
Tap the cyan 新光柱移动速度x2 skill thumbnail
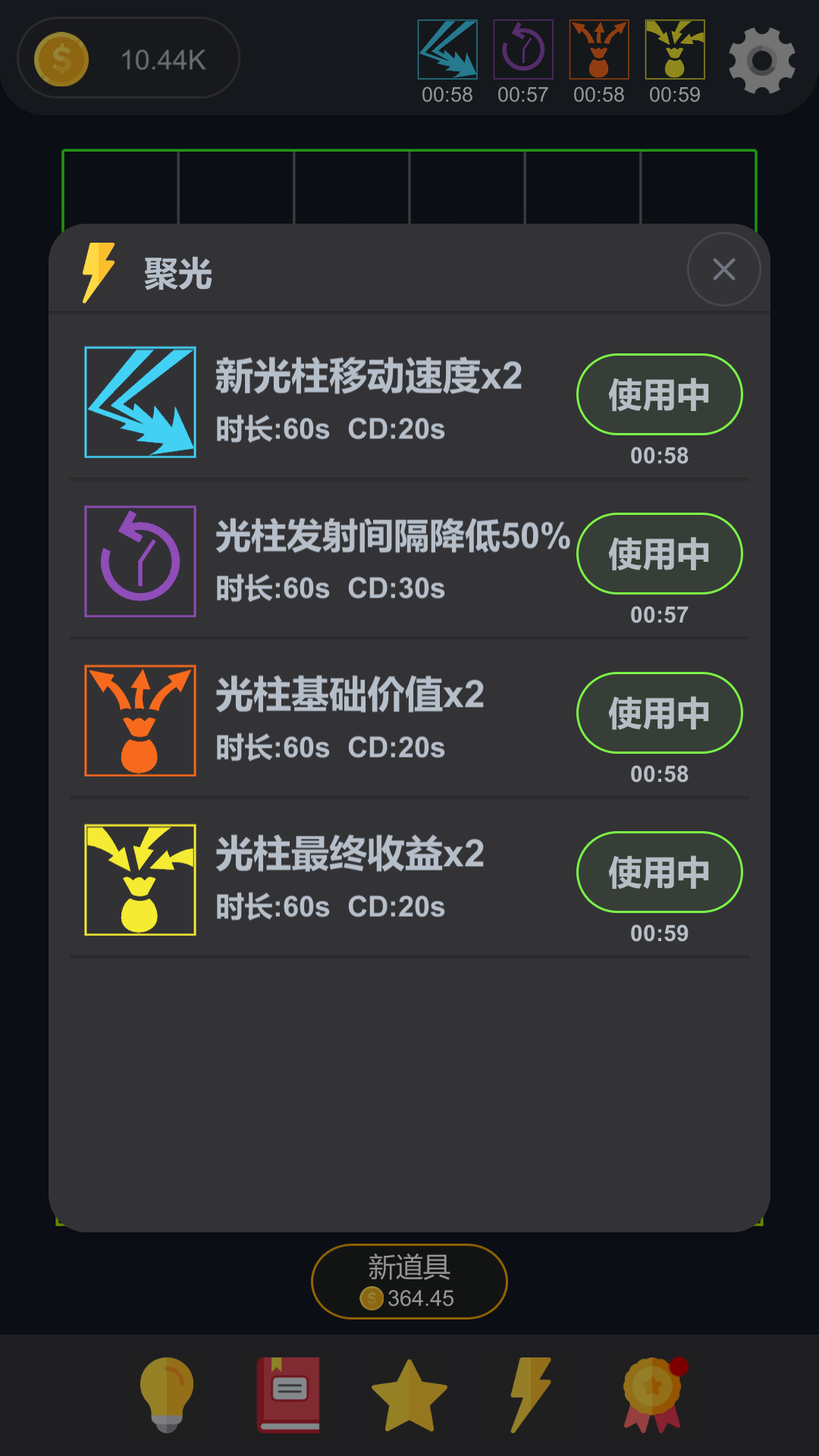pos(140,402)
